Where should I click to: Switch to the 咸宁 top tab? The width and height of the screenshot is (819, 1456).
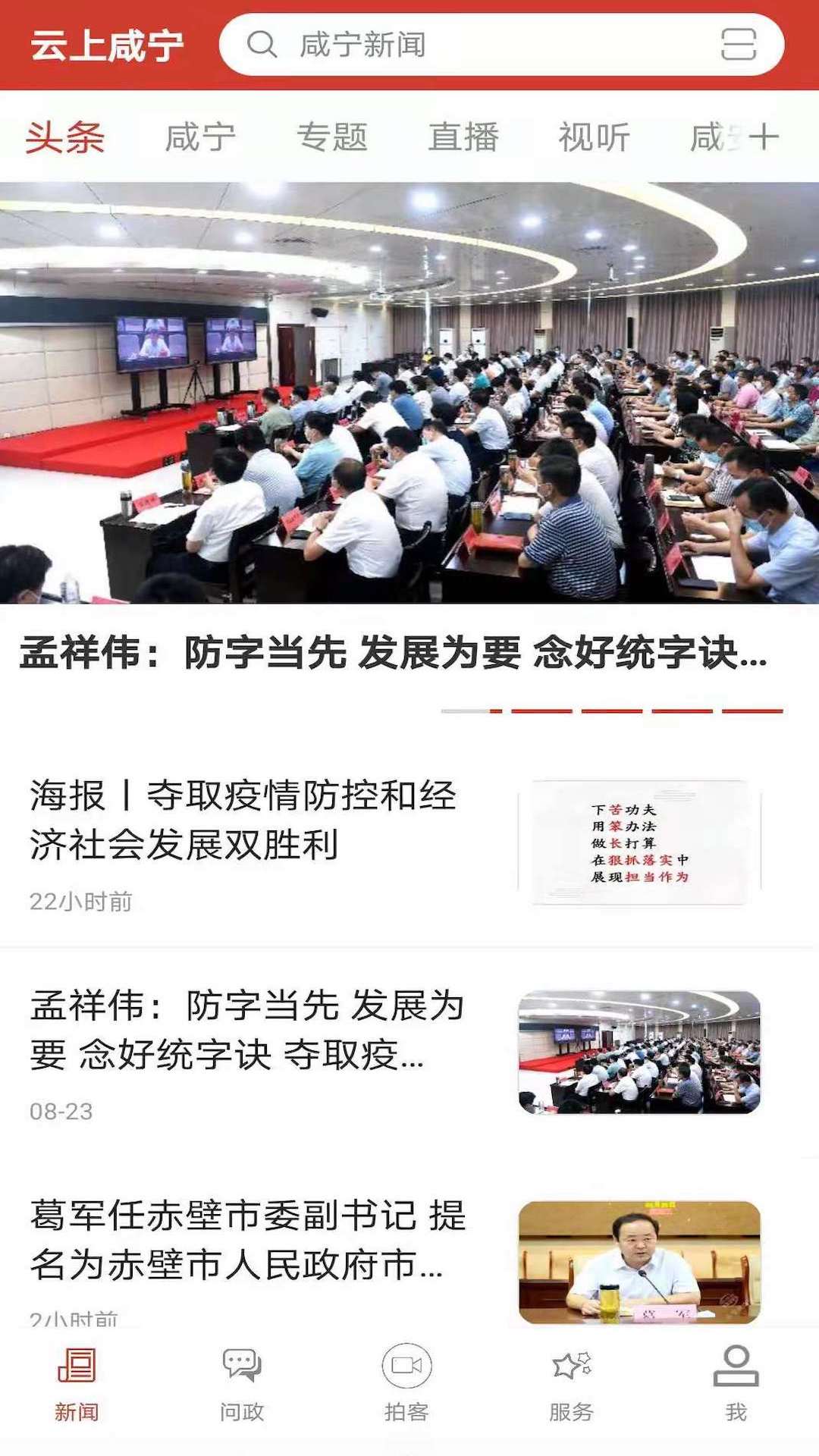(200, 138)
